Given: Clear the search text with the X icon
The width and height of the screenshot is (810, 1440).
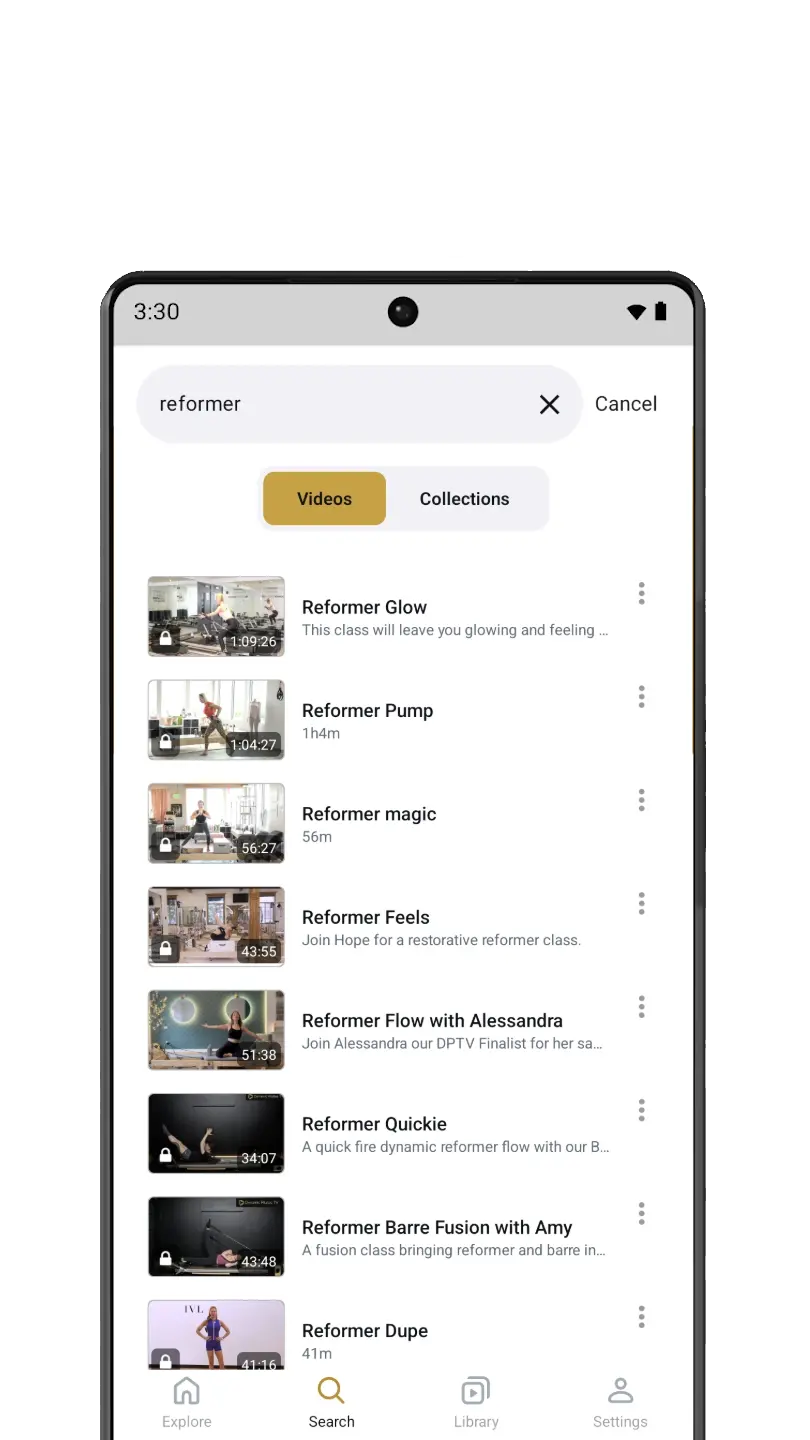Looking at the screenshot, I should pyautogui.click(x=549, y=404).
